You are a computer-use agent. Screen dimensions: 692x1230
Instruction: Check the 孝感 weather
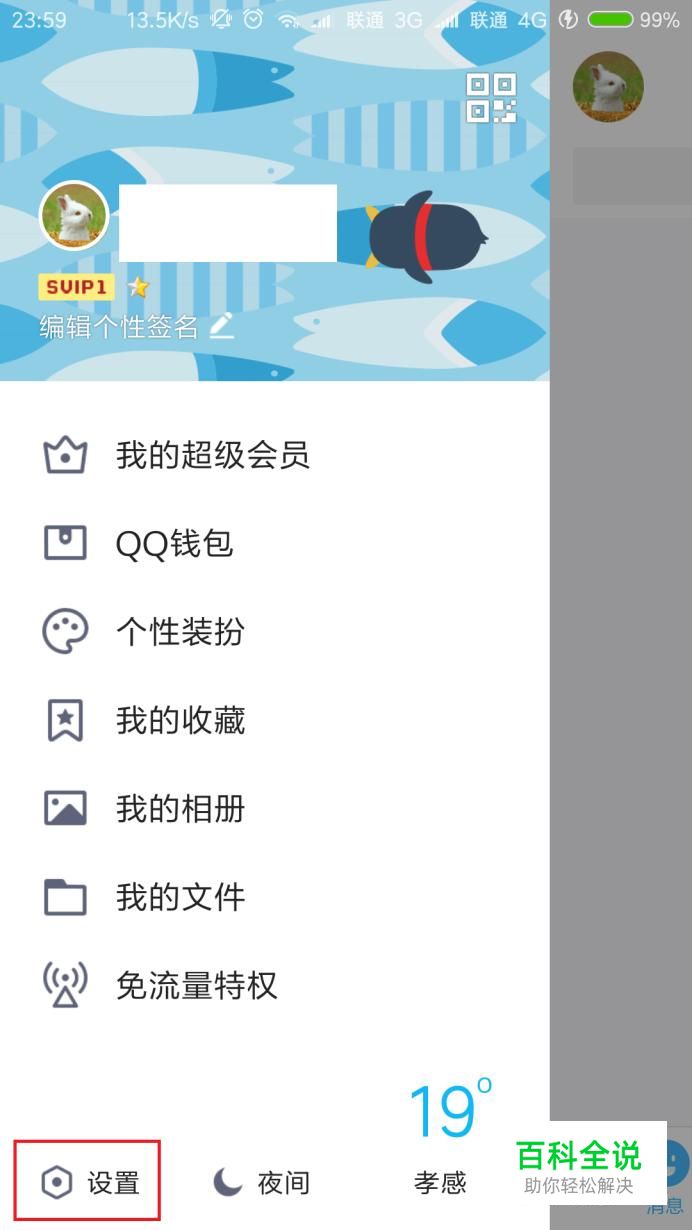point(442,1140)
